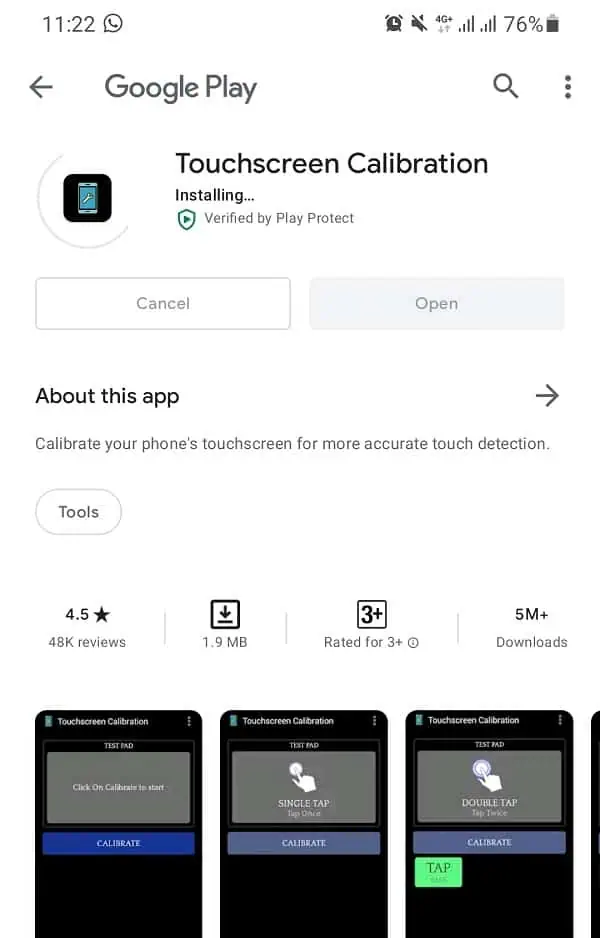Open the Double Tap screenshot

coord(489,822)
